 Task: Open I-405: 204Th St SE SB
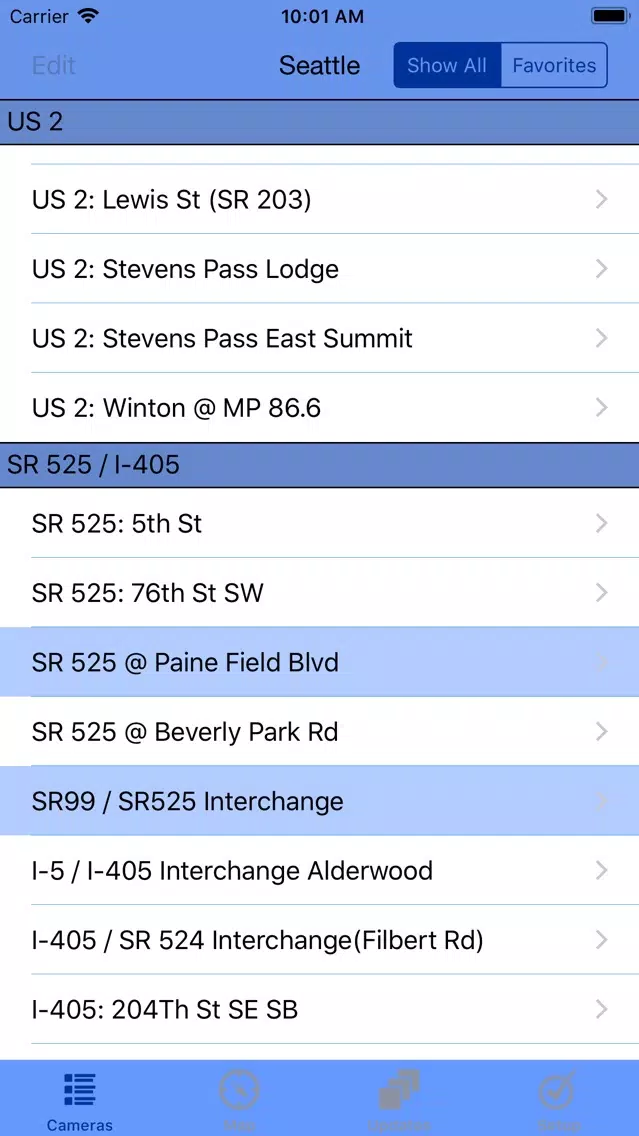(x=320, y=1010)
